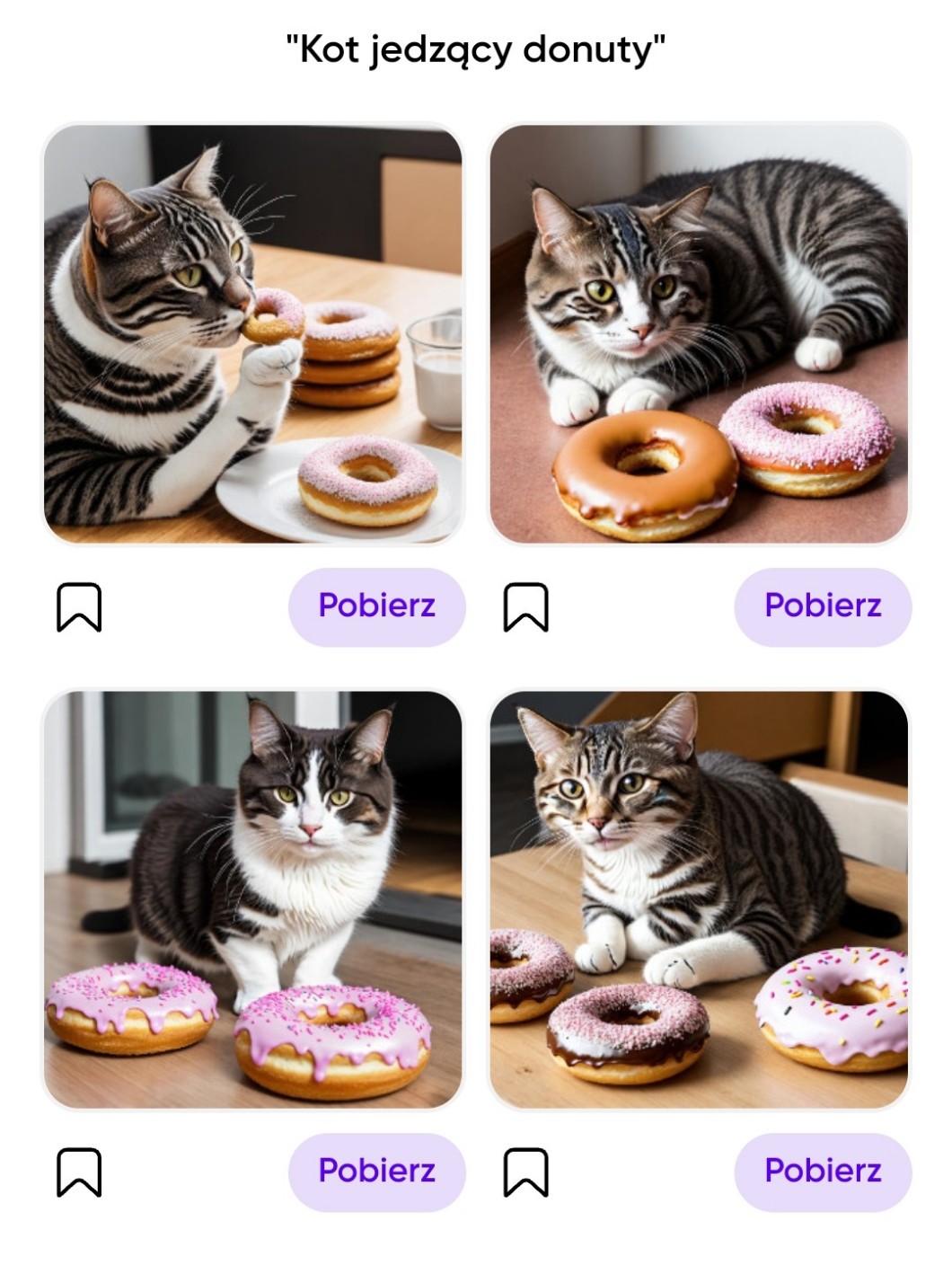Tap Pobierz under the dark-and-white cat image

(x=376, y=1172)
